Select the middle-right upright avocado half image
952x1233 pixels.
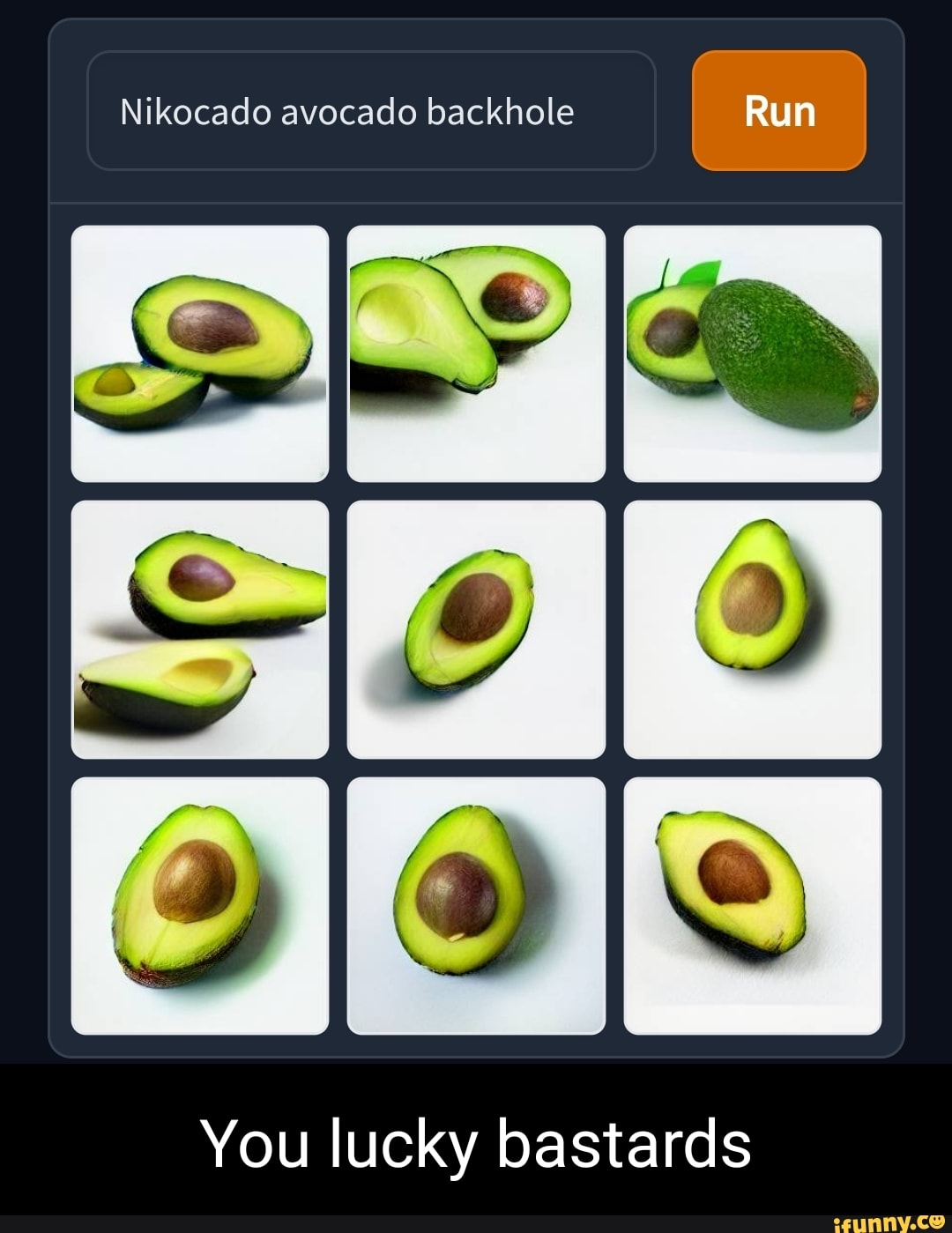coord(754,627)
